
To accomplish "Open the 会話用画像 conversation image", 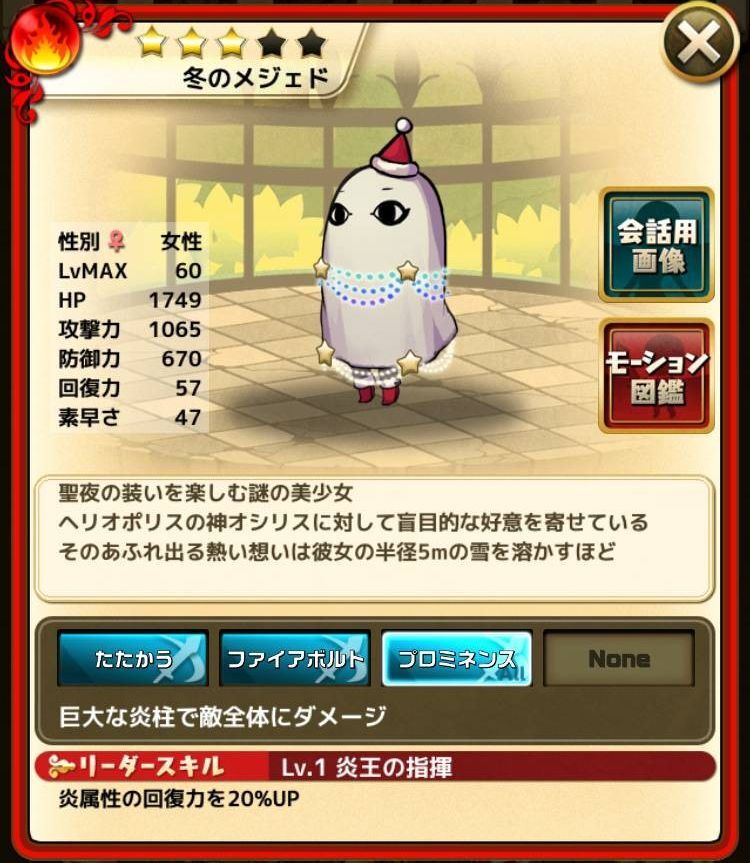I will tap(656, 245).
